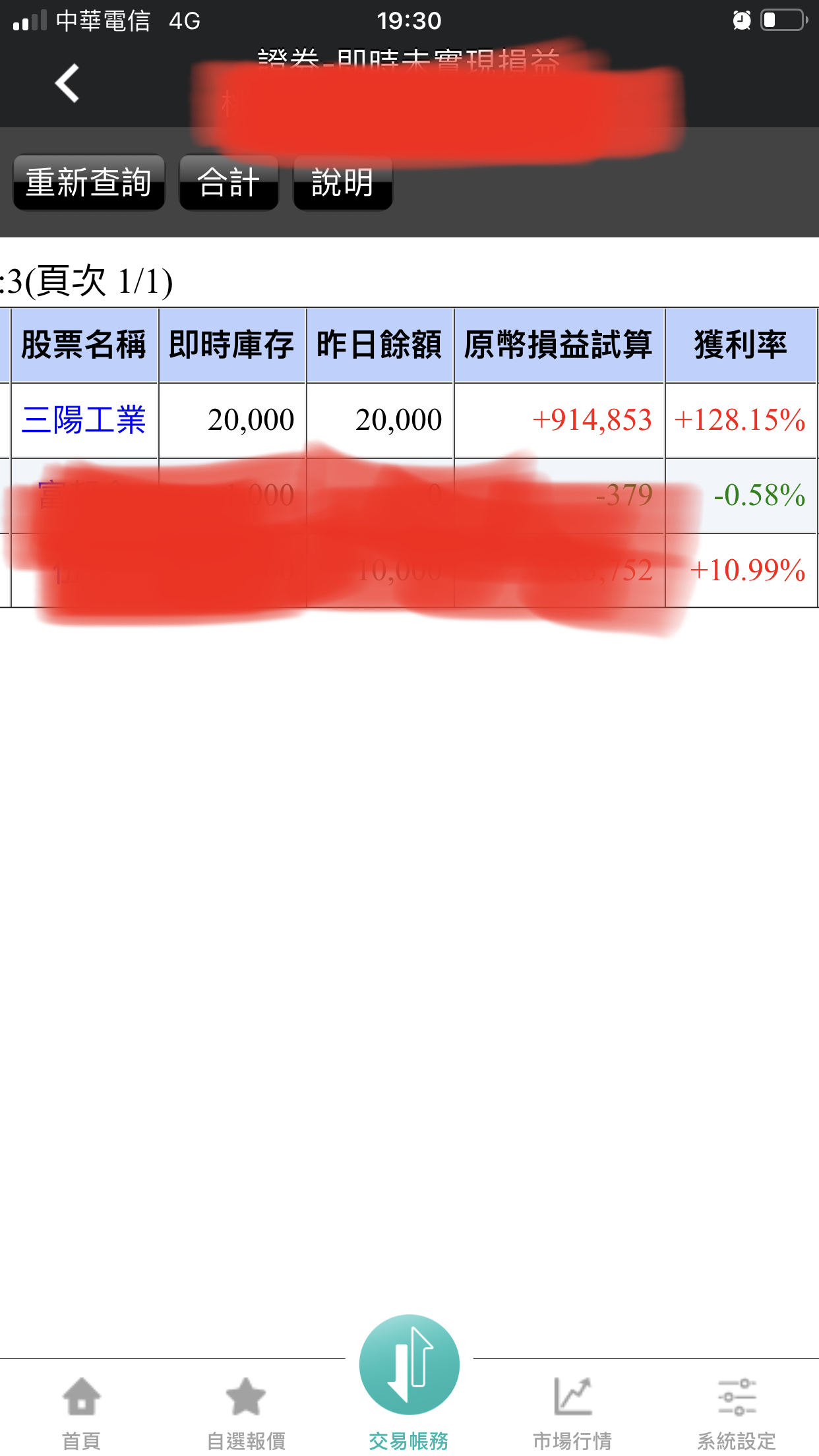The image size is (819, 1456).
Task: Select the 交易帳務 tab
Action: (x=409, y=1383)
